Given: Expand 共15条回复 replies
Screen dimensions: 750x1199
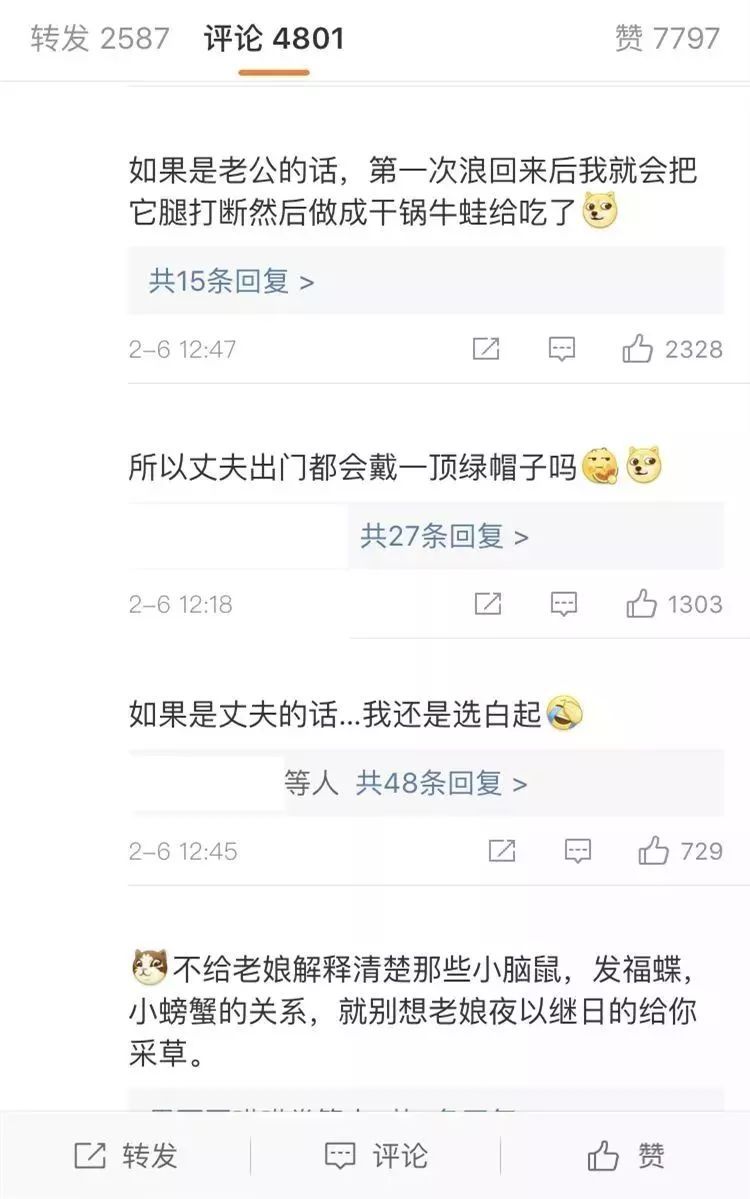Looking at the screenshot, I should [x=231, y=281].
